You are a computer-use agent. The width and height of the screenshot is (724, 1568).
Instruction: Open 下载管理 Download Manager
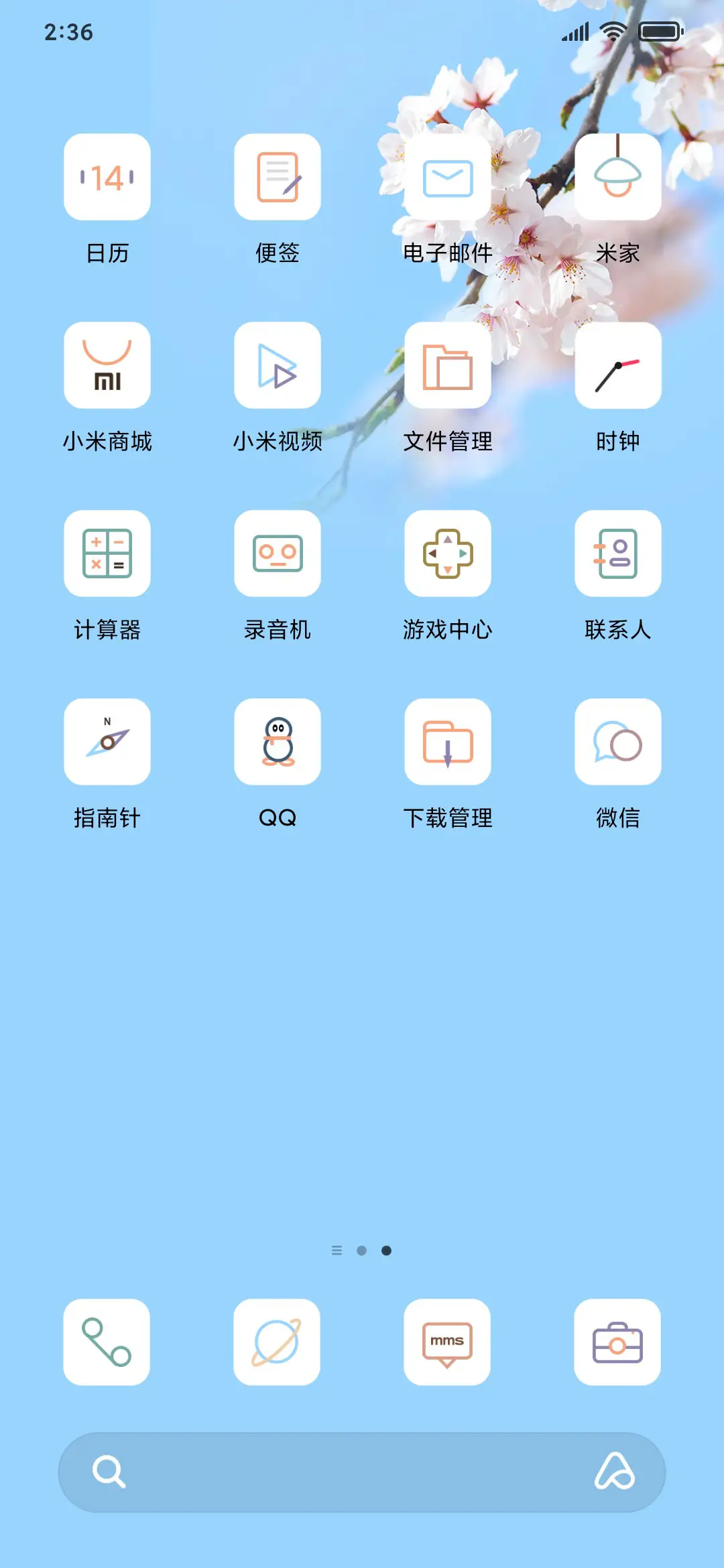pos(448,742)
